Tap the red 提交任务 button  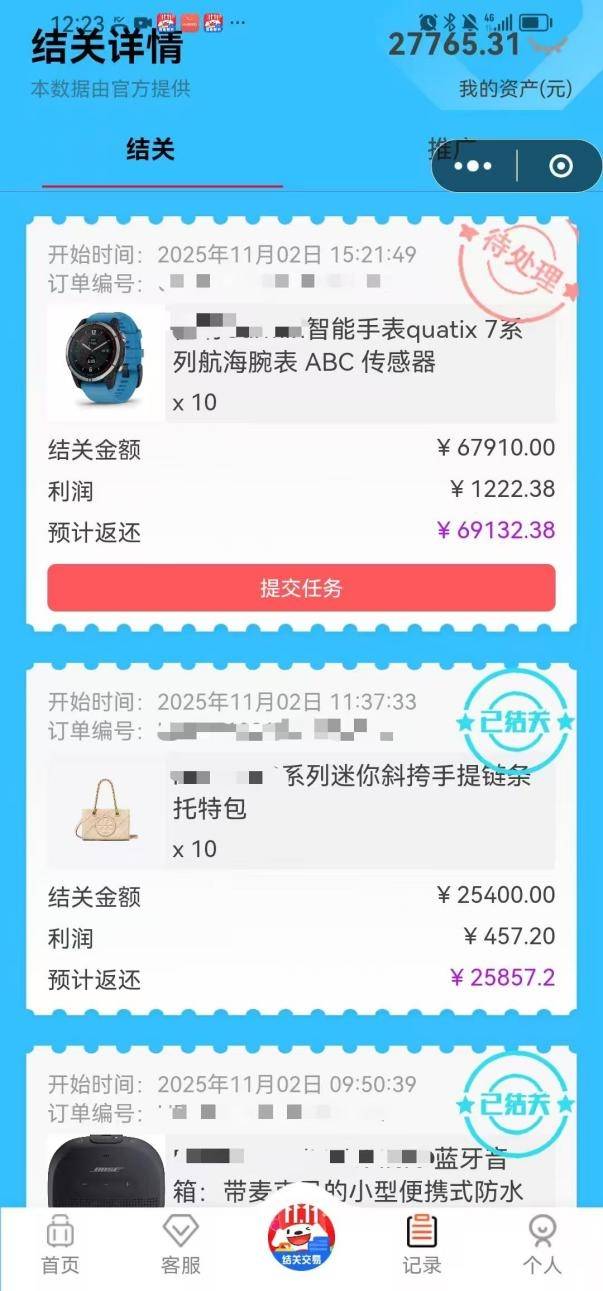(301, 588)
